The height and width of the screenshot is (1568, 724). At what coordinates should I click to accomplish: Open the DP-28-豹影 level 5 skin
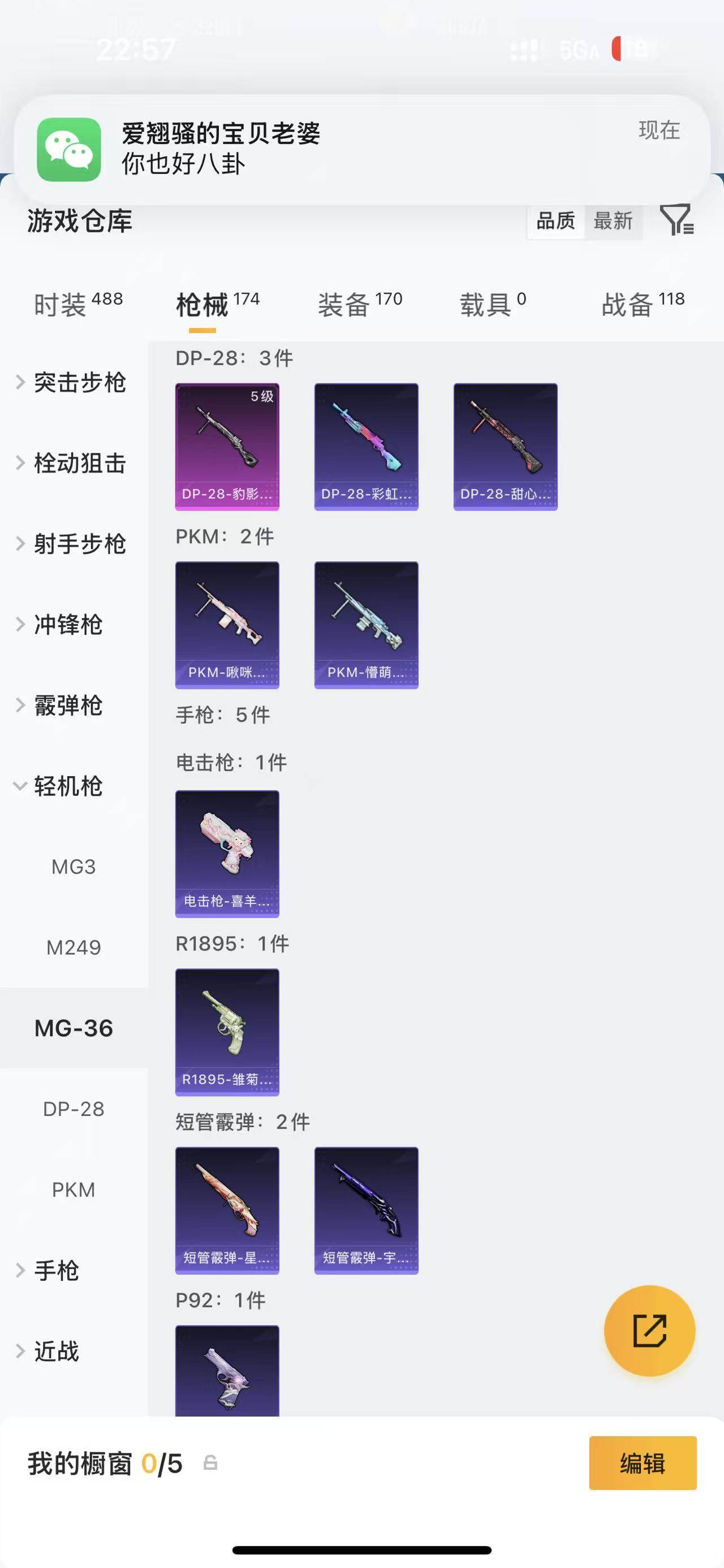pos(227,446)
